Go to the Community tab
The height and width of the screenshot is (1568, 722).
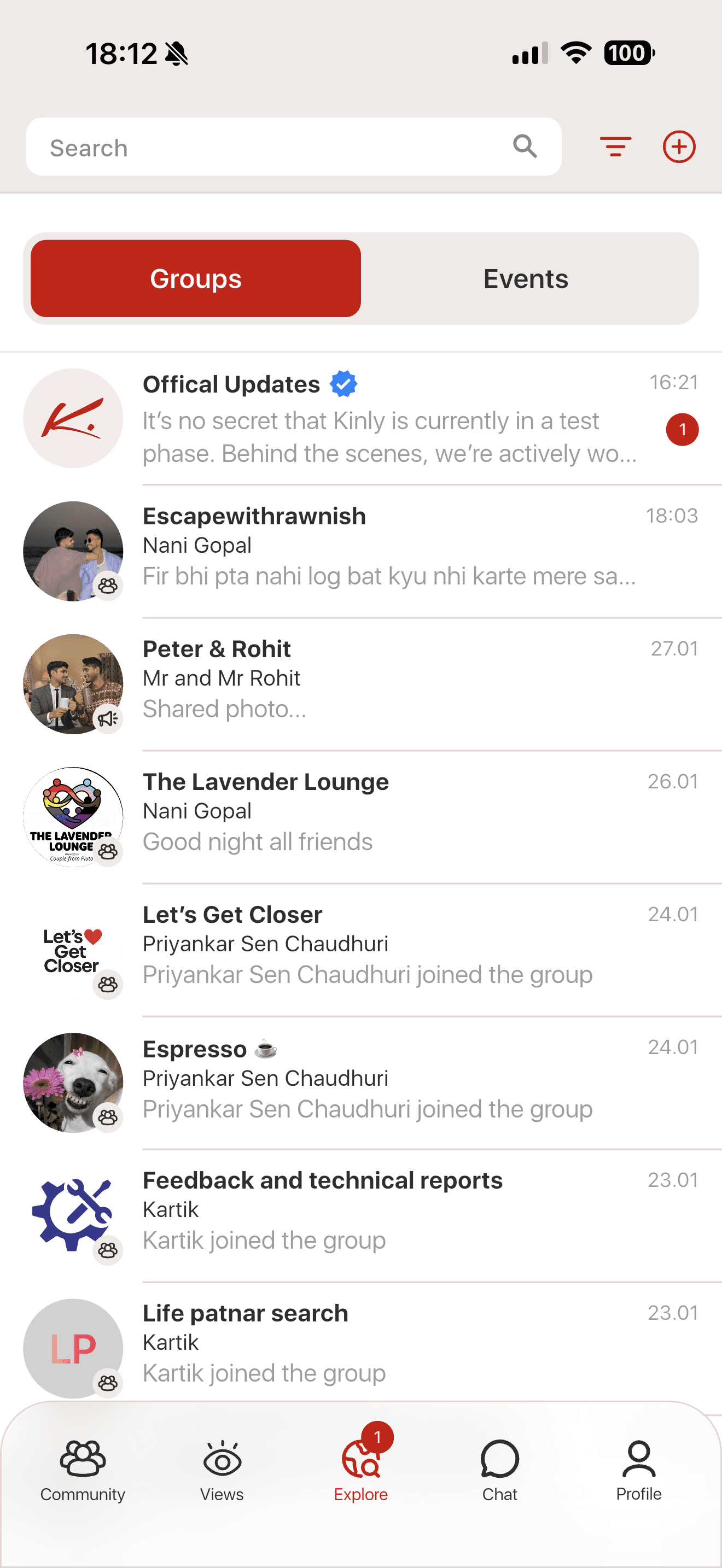(x=83, y=1471)
